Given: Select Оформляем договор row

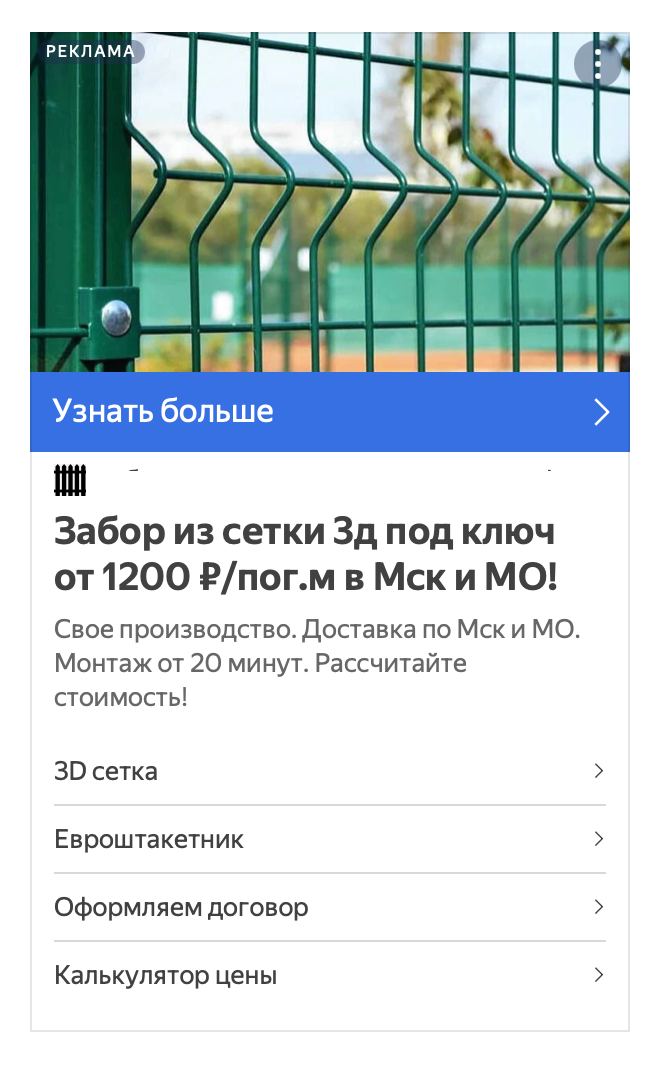Looking at the screenshot, I should [329, 907].
